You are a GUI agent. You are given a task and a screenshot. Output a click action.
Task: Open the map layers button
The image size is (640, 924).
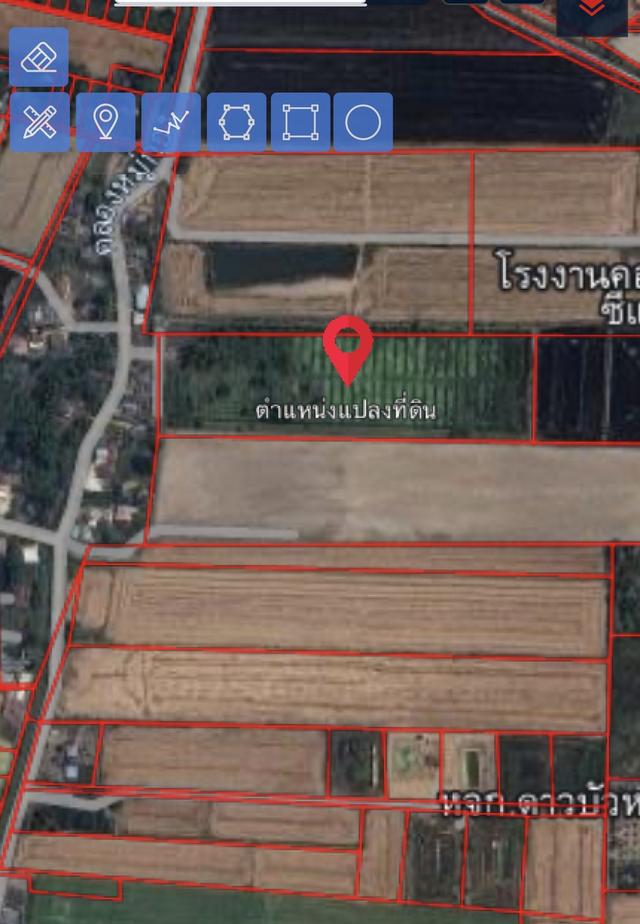click(592, 12)
